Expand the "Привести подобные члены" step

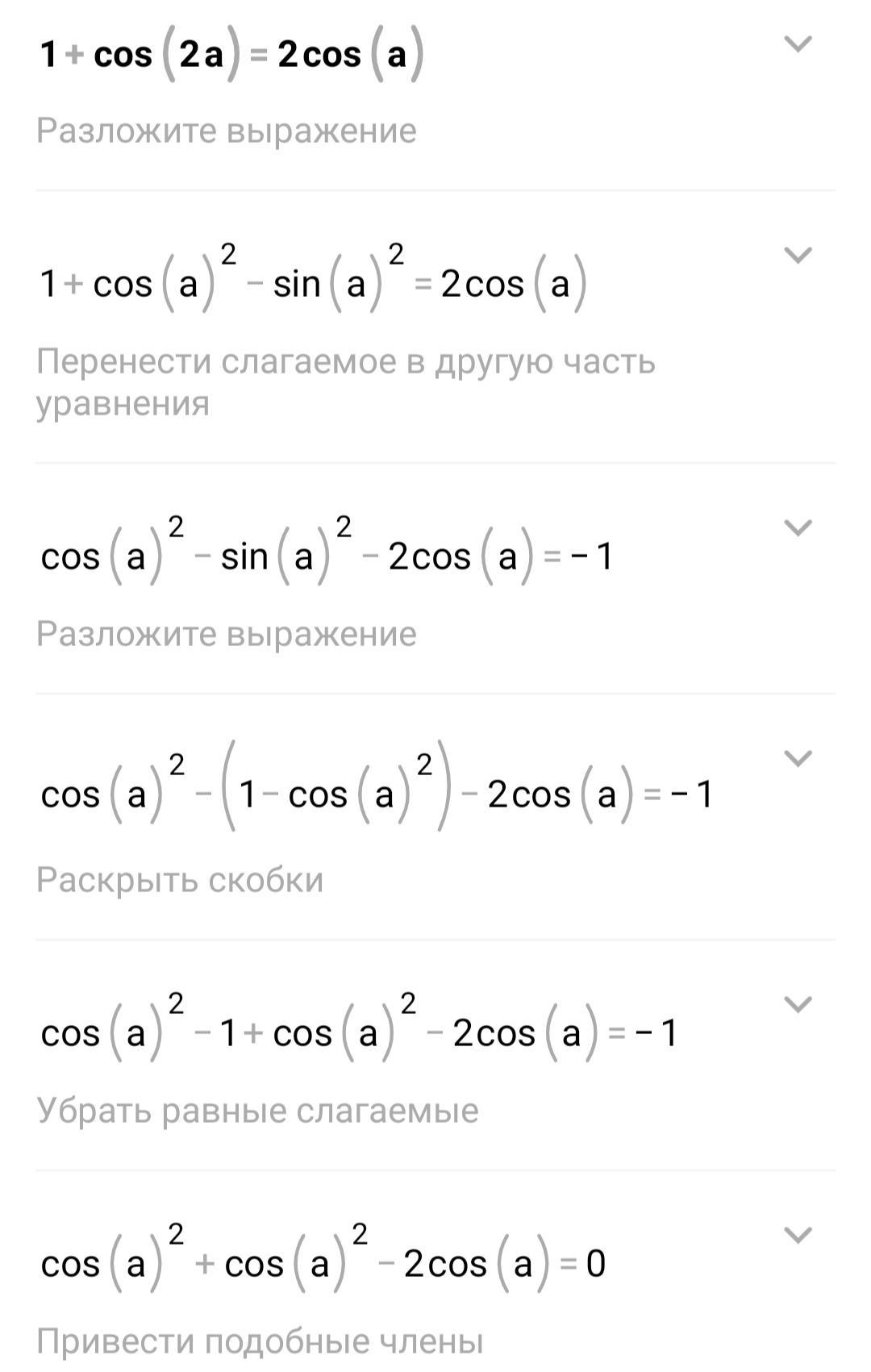(798, 1236)
